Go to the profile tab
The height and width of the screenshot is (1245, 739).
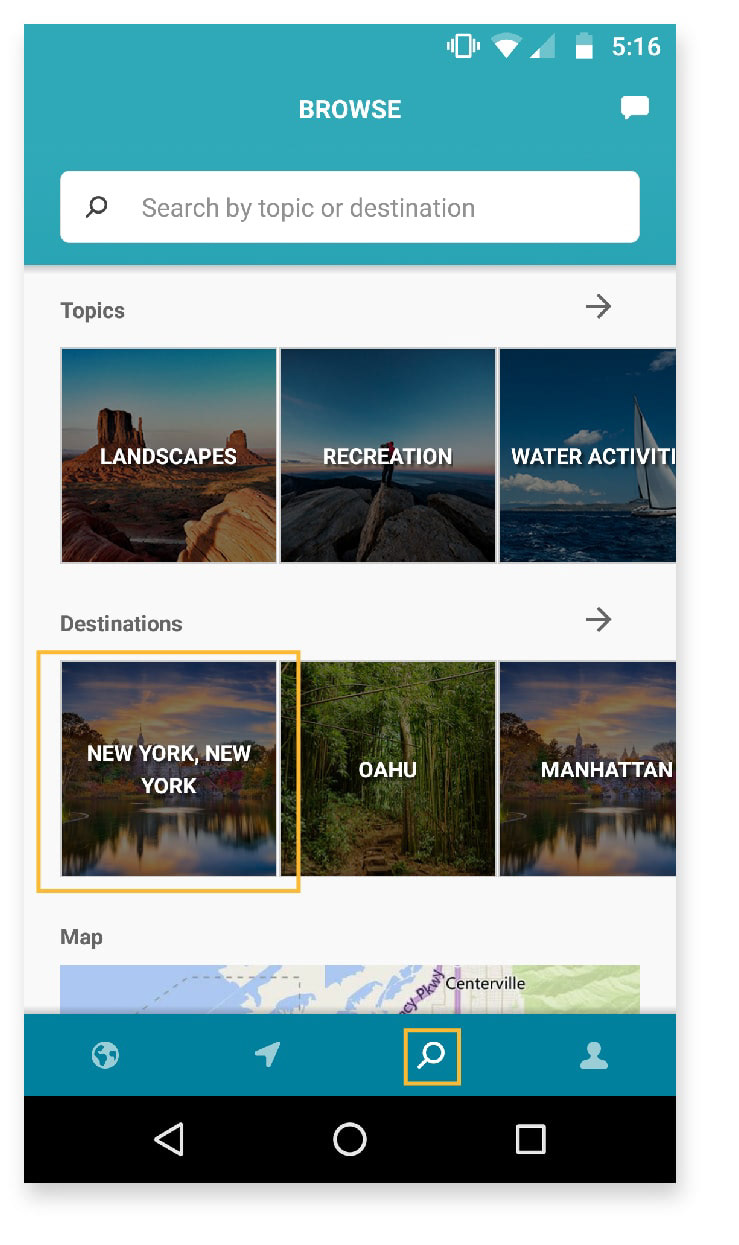click(594, 1055)
